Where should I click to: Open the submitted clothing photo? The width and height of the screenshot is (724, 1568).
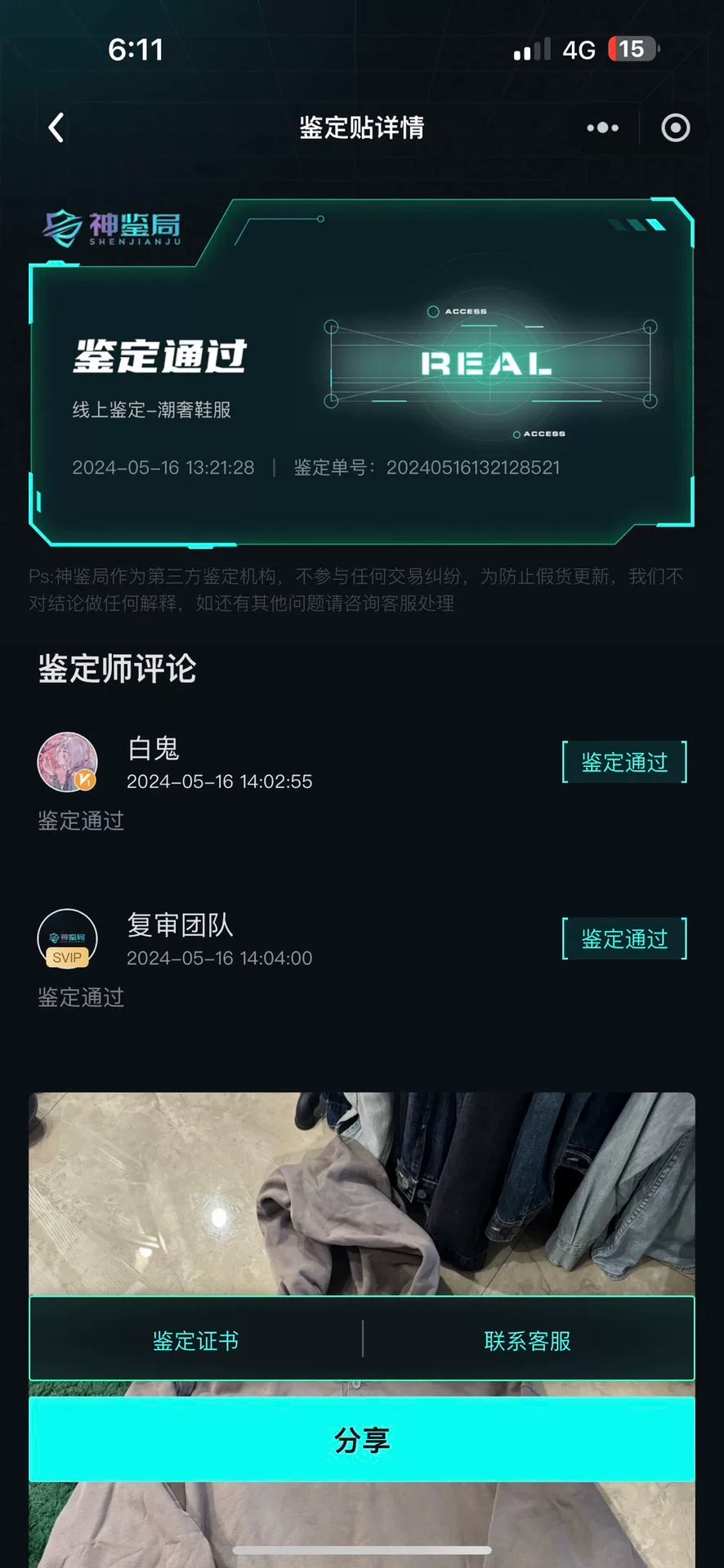tap(362, 1192)
